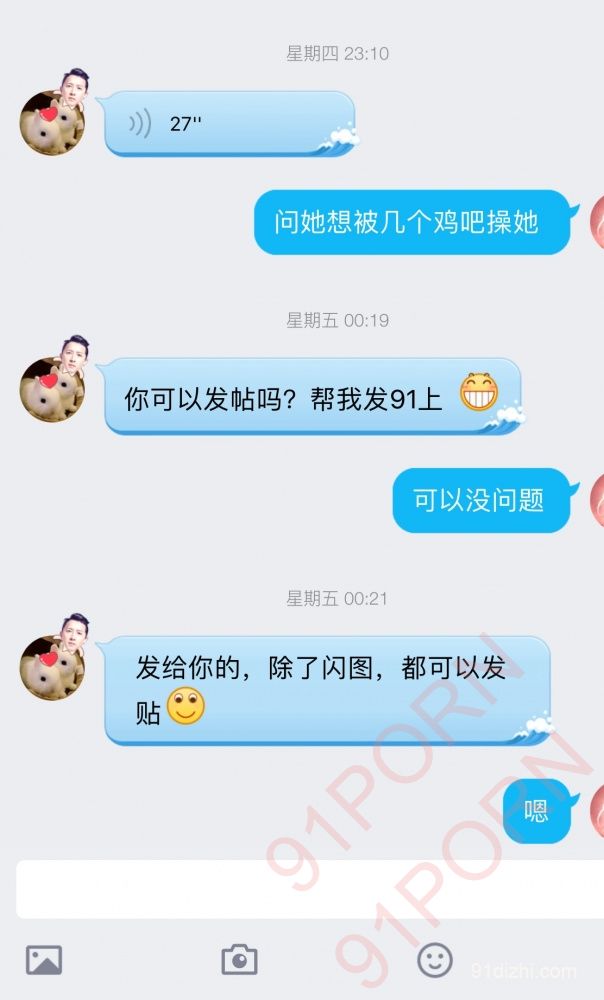Play the 27-second voice message
Image resolution: width=604 pixels, height=1000 pixels.
coord(228,124)
